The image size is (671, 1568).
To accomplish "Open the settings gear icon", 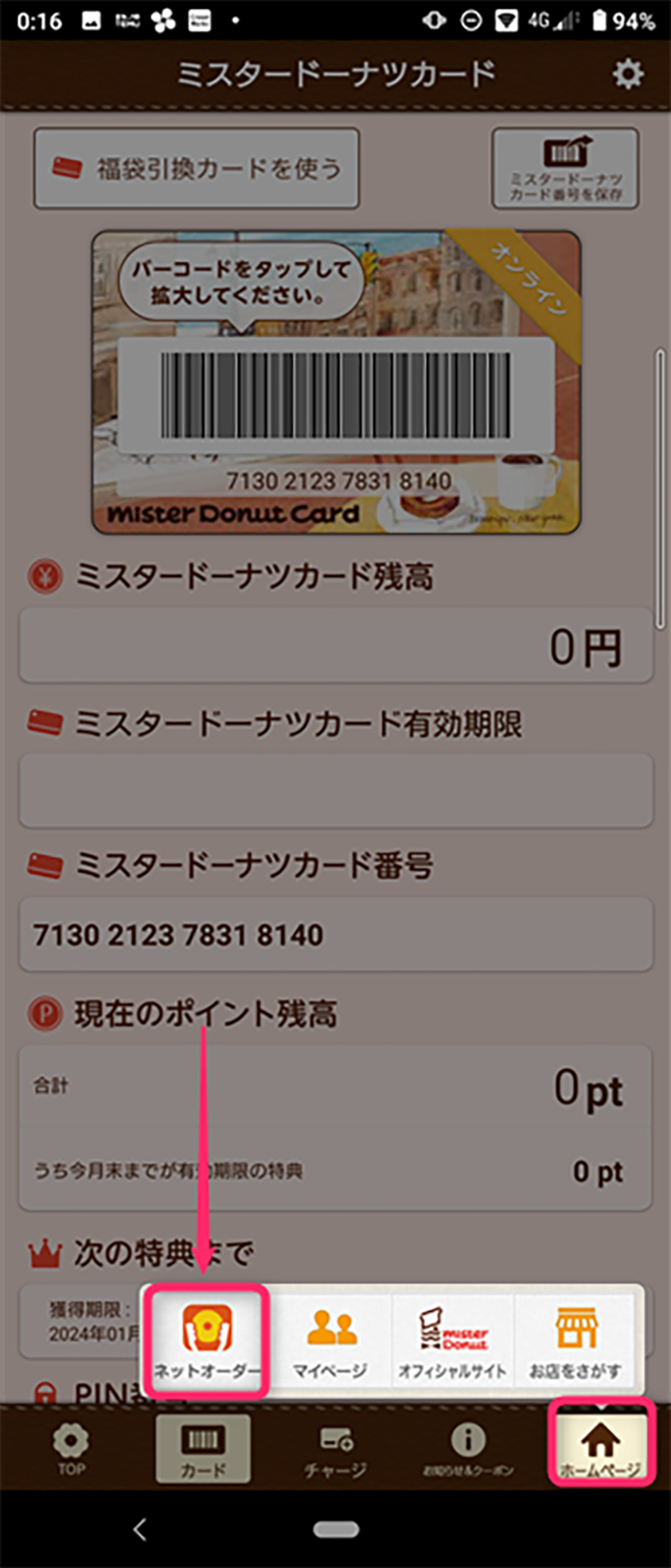I will pos(627,74).
